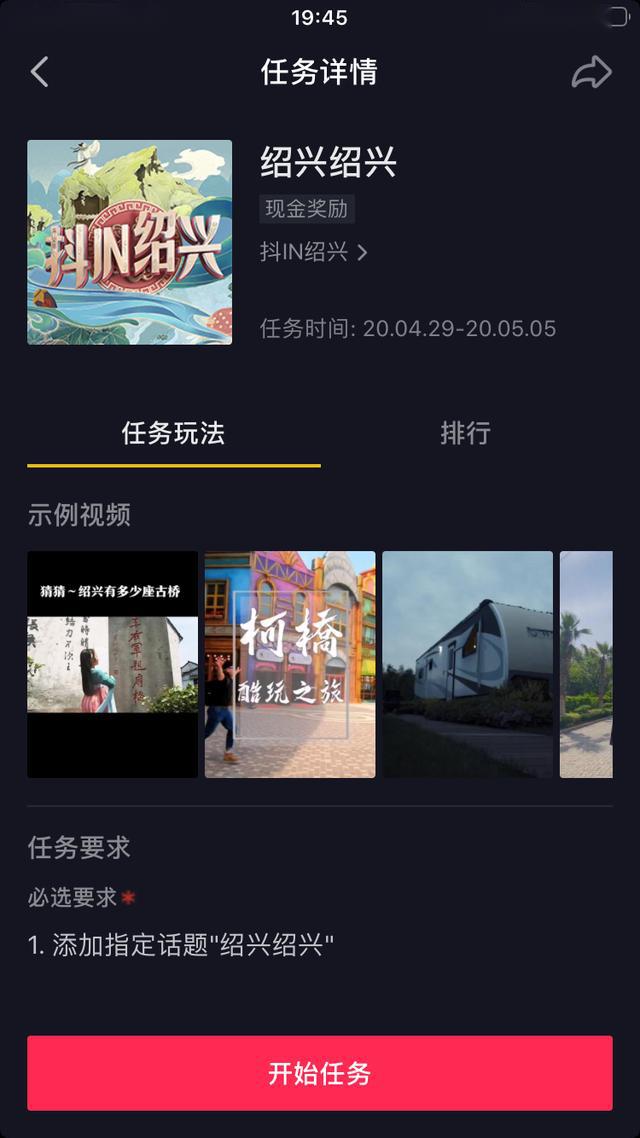
Task: Watch the example video showing the RV trailer
Action: pyautogui.click(x=467, y=664)
